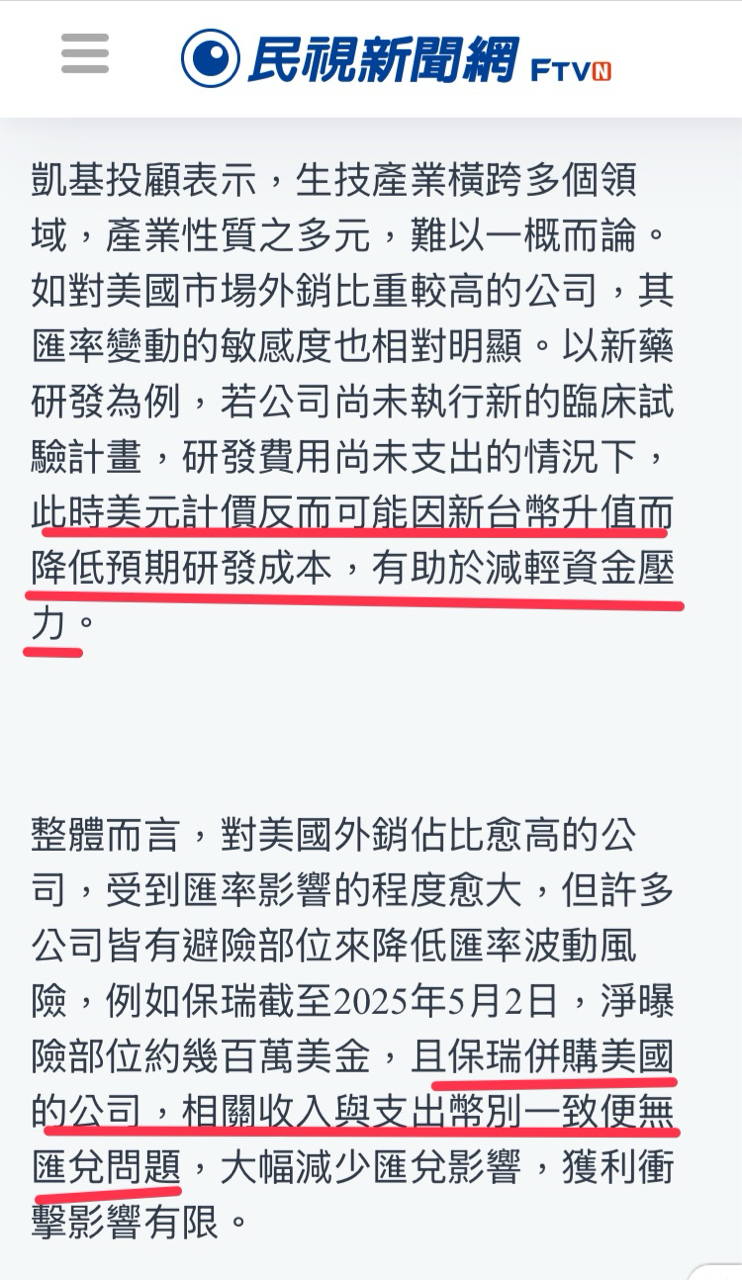
Task: Go to the 民視新聞網 homepage via the header logo
Action: pos(396,57)
